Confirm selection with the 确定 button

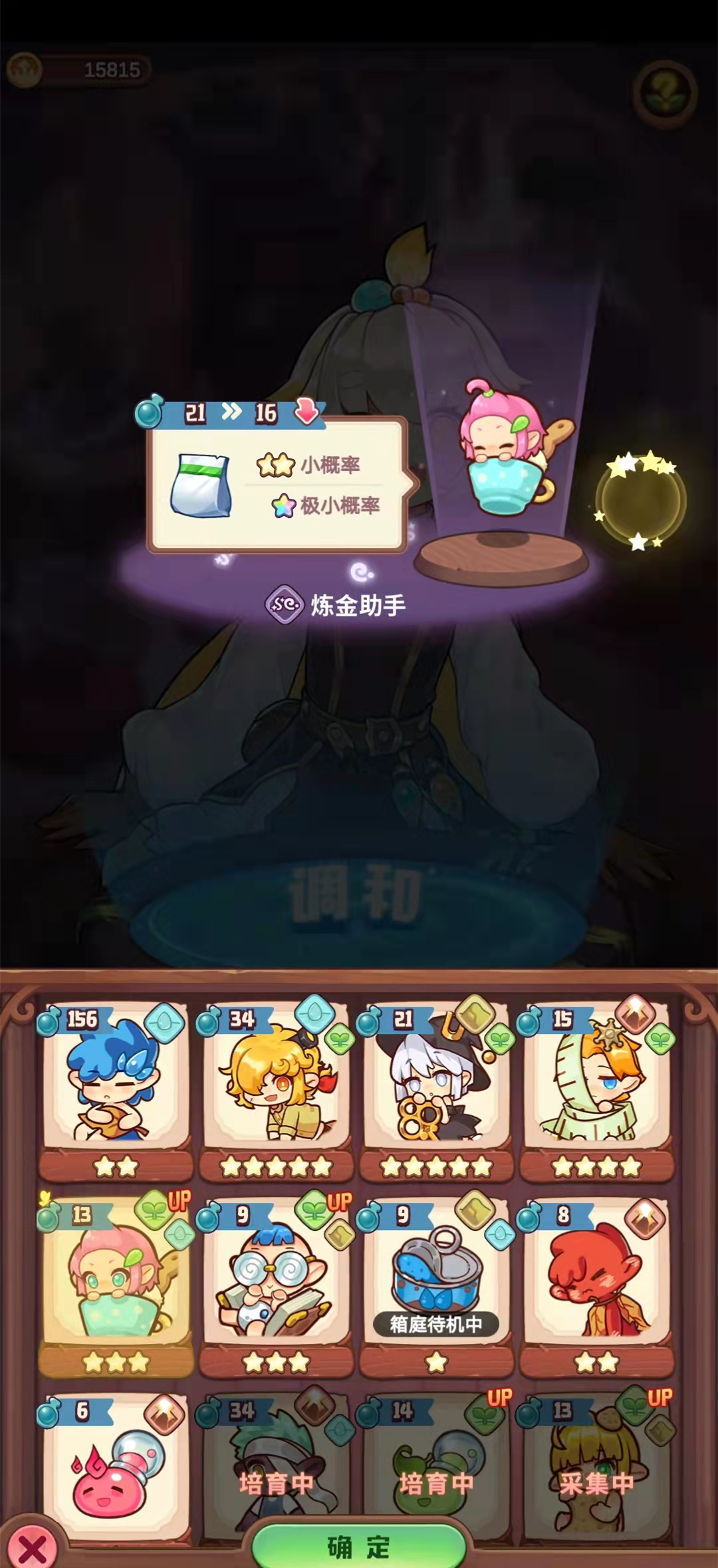click(359, 1547)
